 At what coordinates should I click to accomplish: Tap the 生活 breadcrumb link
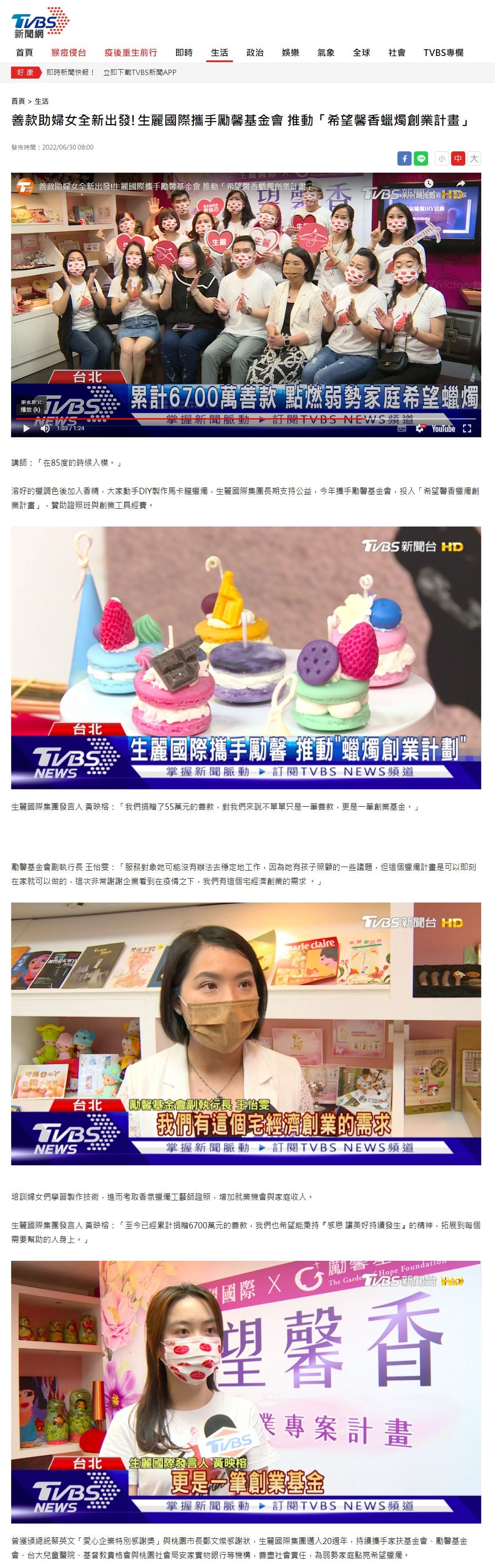point(41,101)
